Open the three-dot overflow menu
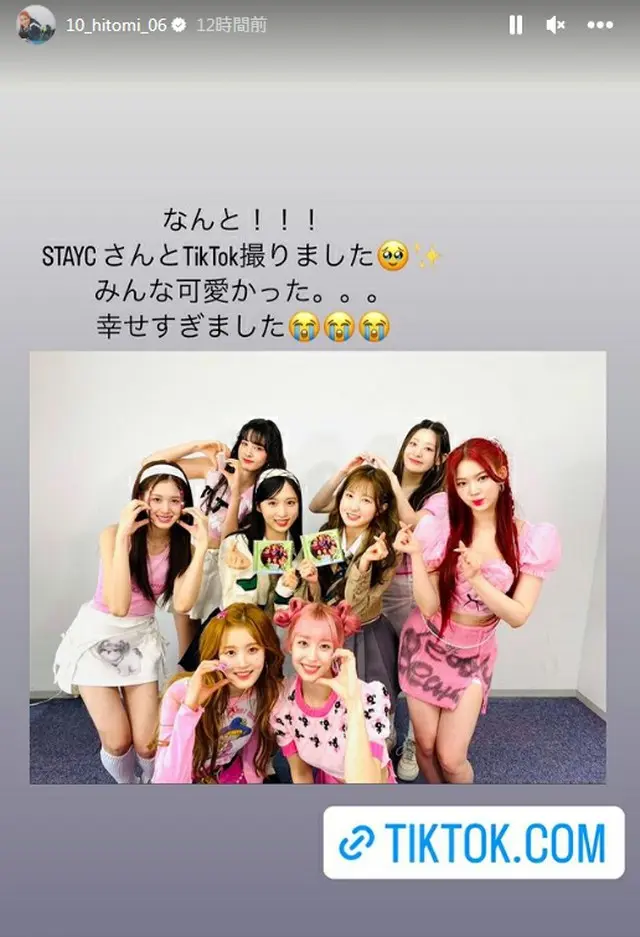Viewport: 640px width, 937px height. [x=599, y=25]
